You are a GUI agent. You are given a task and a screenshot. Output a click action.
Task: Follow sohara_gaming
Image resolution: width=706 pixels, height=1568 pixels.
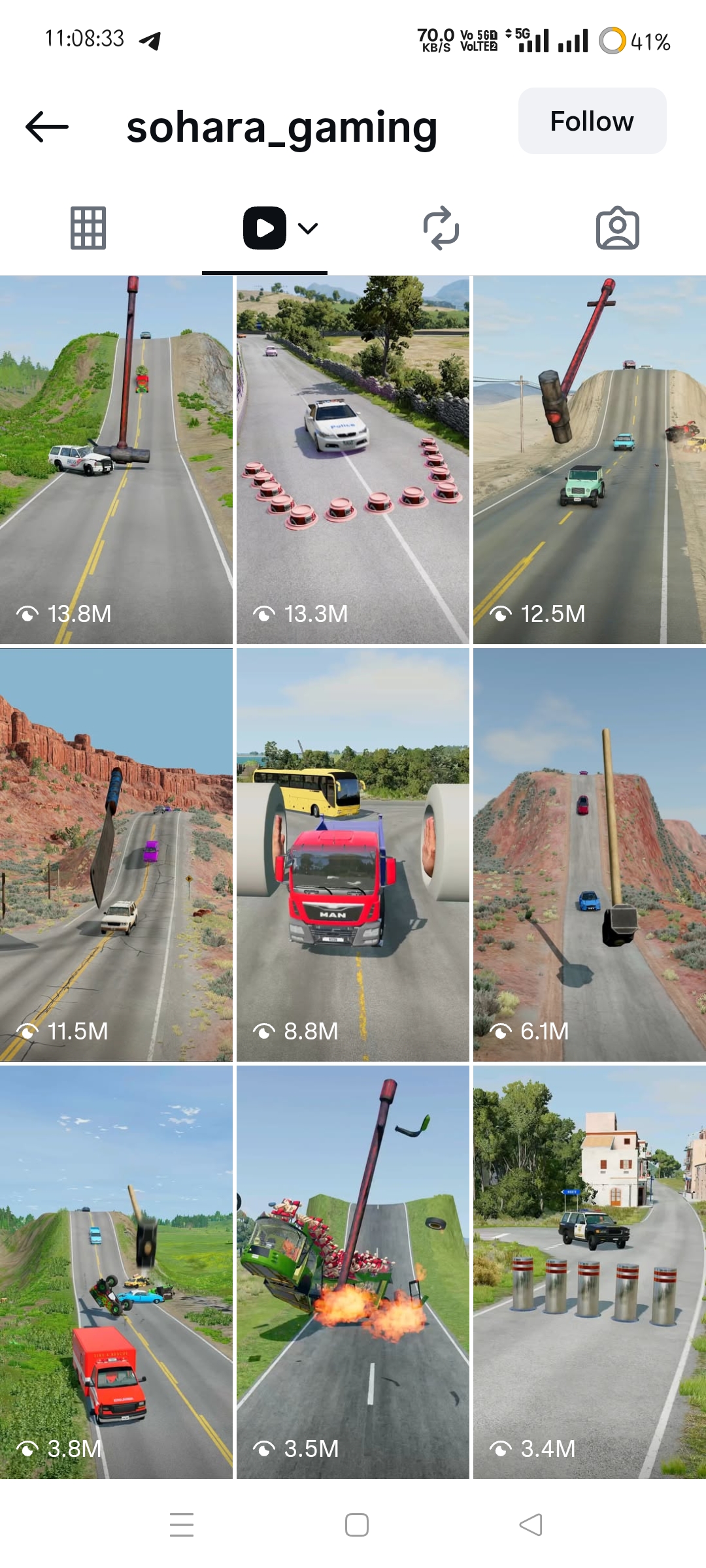592,122
